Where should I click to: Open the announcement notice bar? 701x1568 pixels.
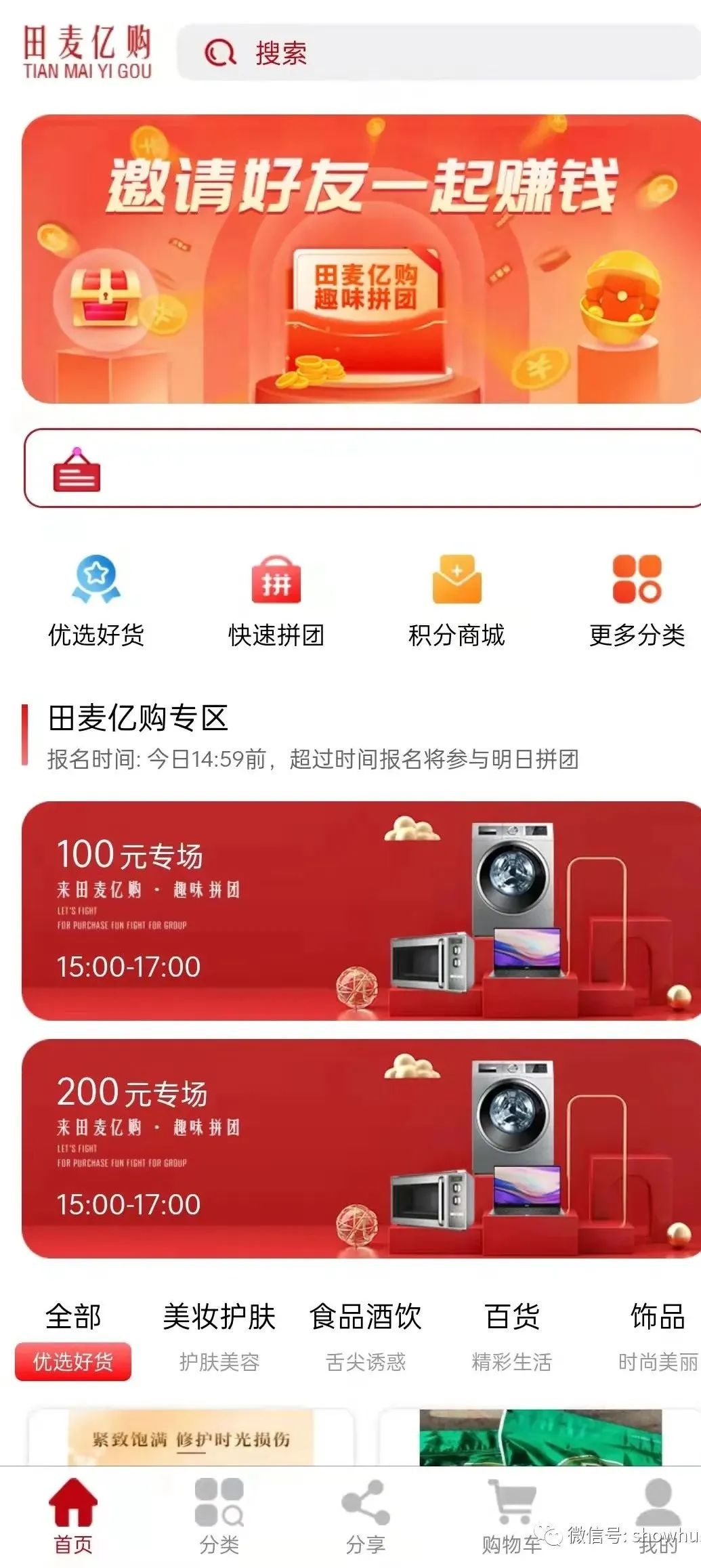tap(362, 468)
